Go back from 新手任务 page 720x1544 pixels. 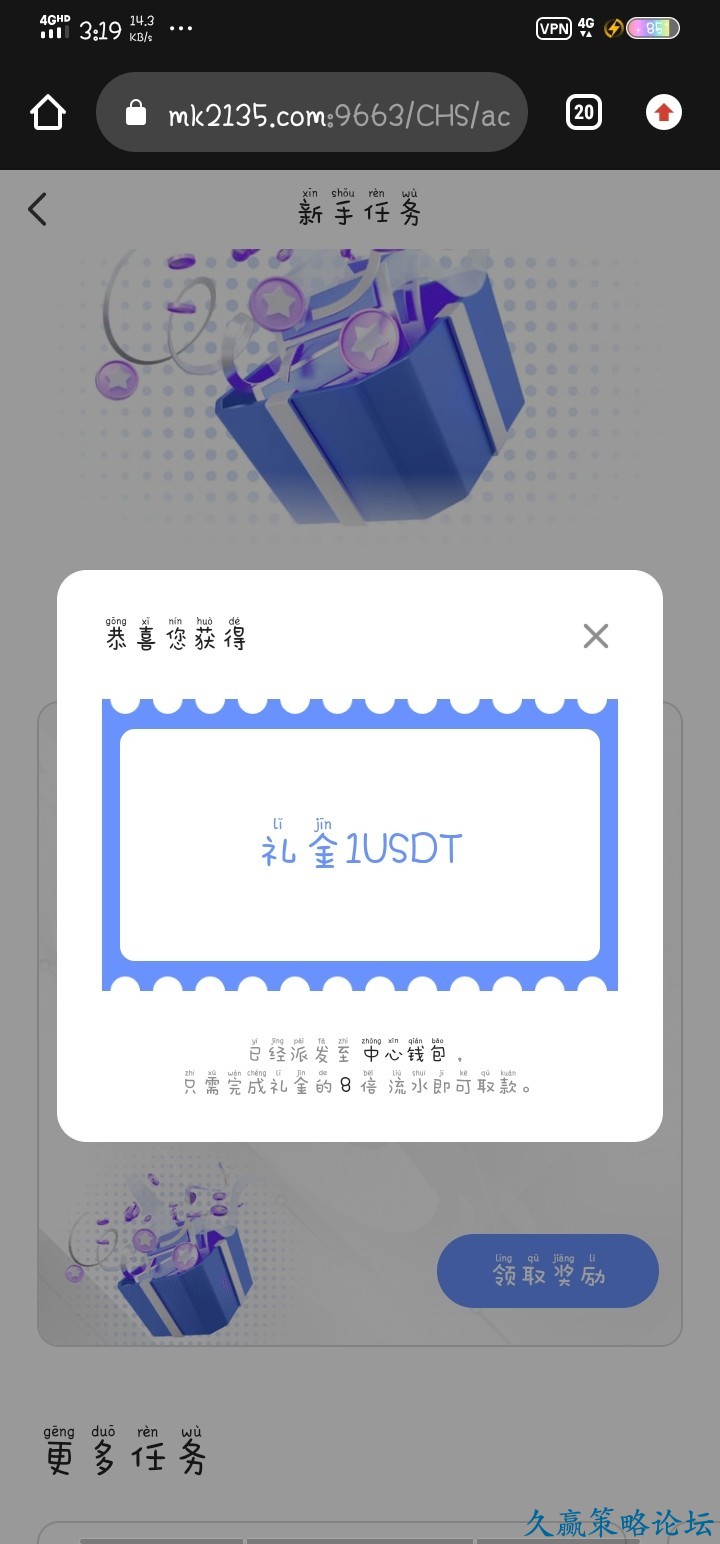coord(38,209)
